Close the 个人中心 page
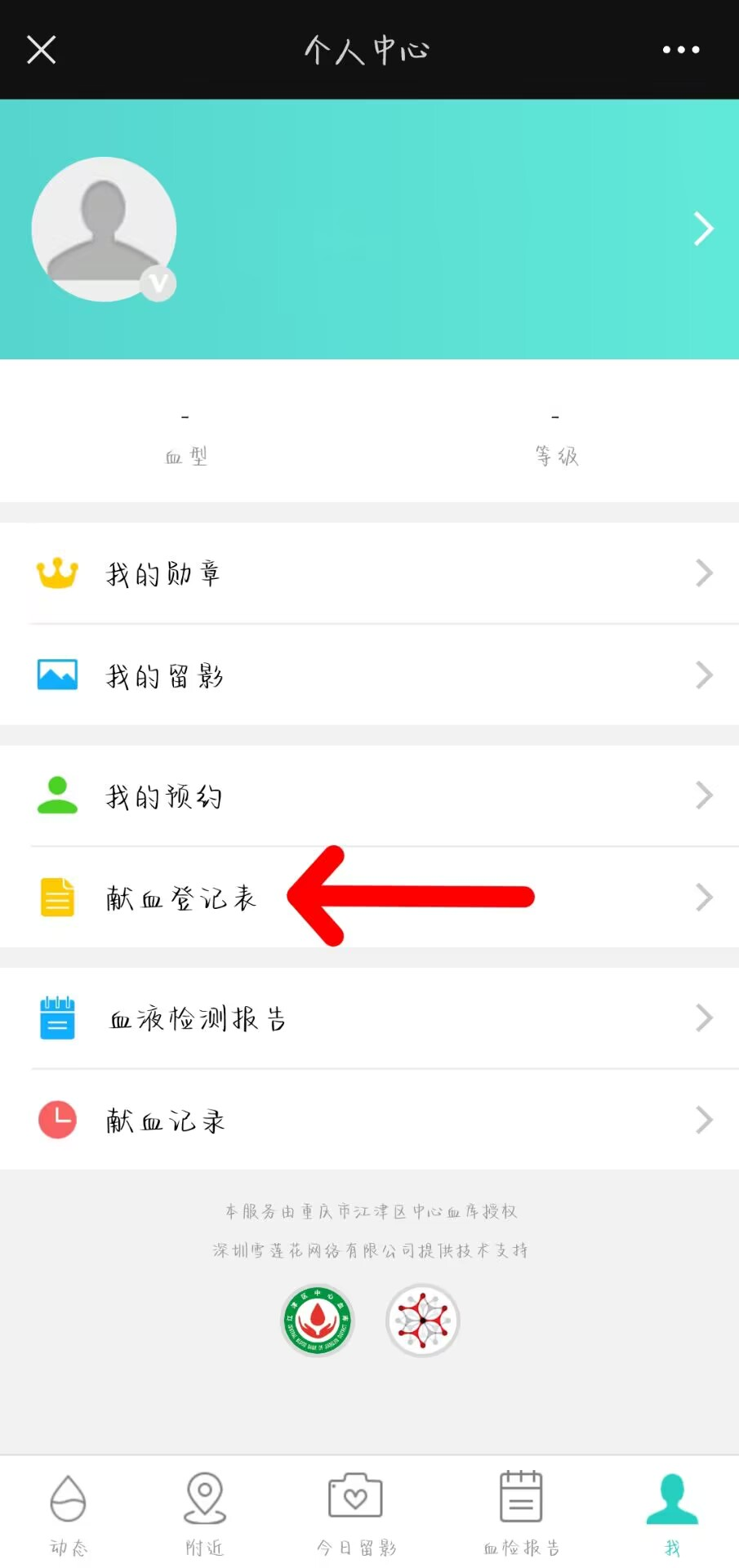739x1568 pixels. [41, 50]
